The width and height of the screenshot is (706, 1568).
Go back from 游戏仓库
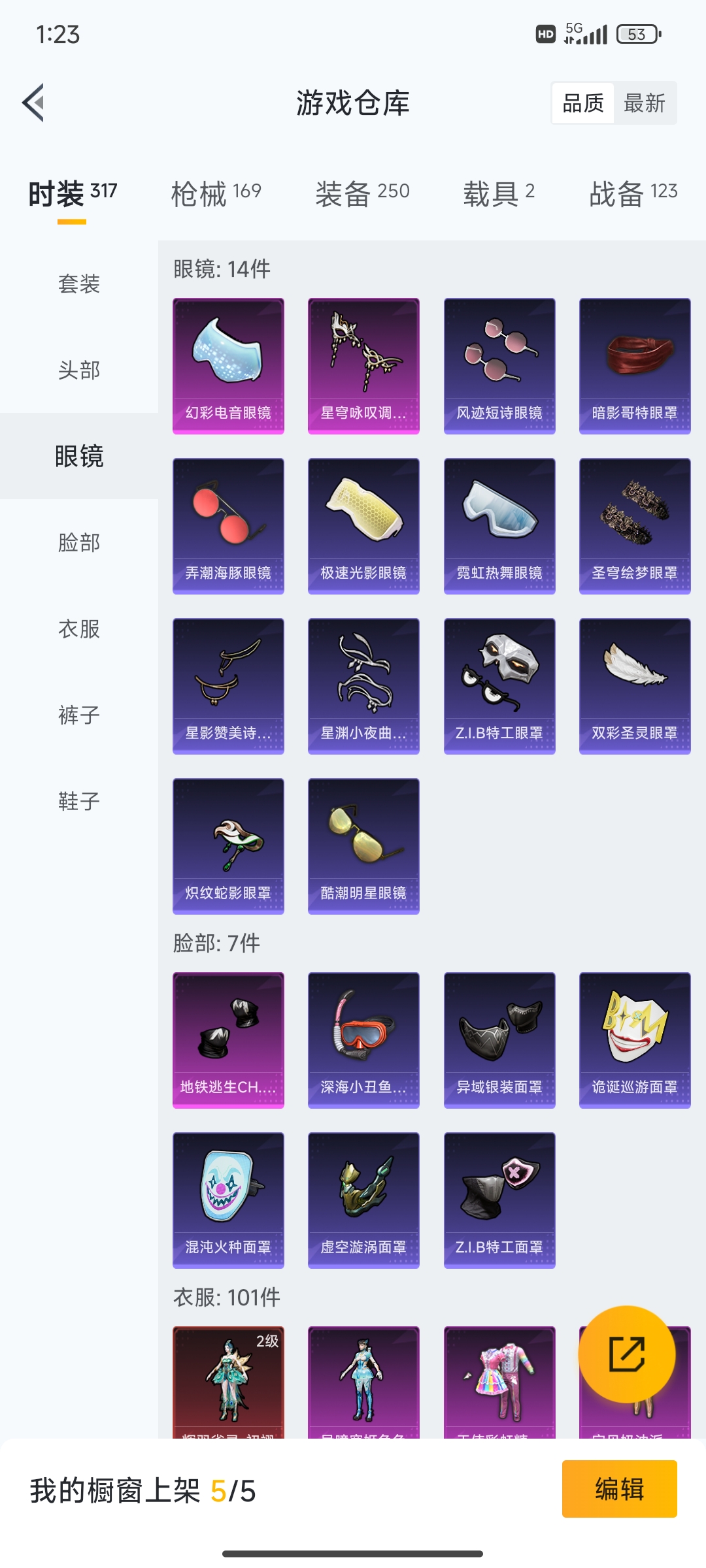(x=34, y=103)
